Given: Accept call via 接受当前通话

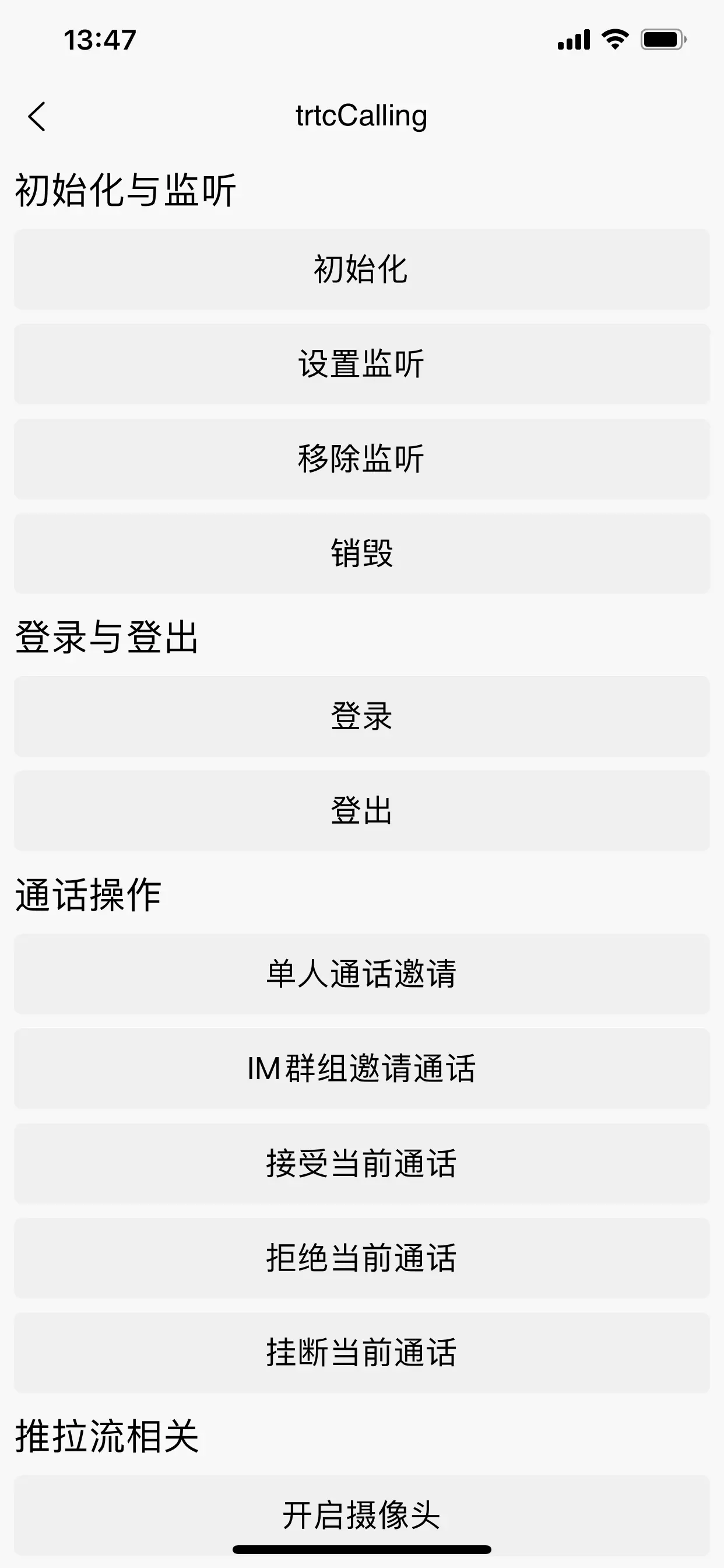Looking at the screenshot, I should point(361,1163).
